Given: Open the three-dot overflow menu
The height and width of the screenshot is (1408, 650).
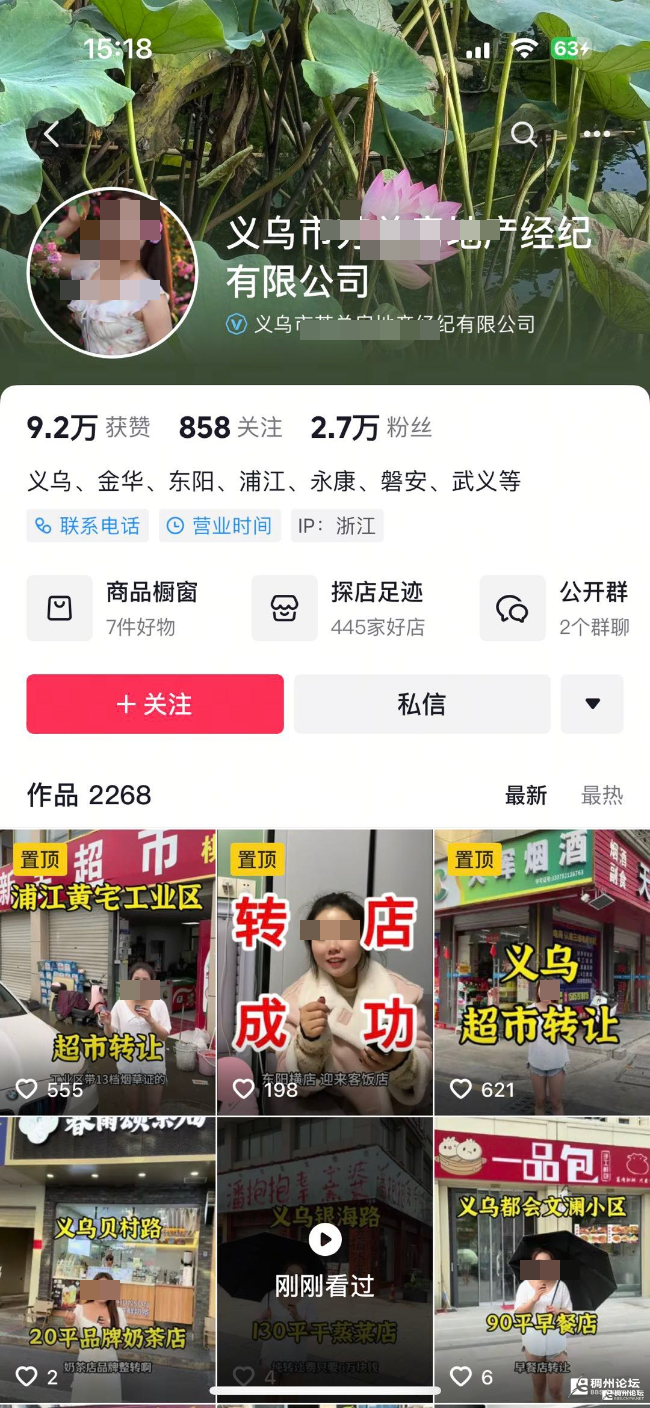Looking at the screenshot, I should 597,134.
